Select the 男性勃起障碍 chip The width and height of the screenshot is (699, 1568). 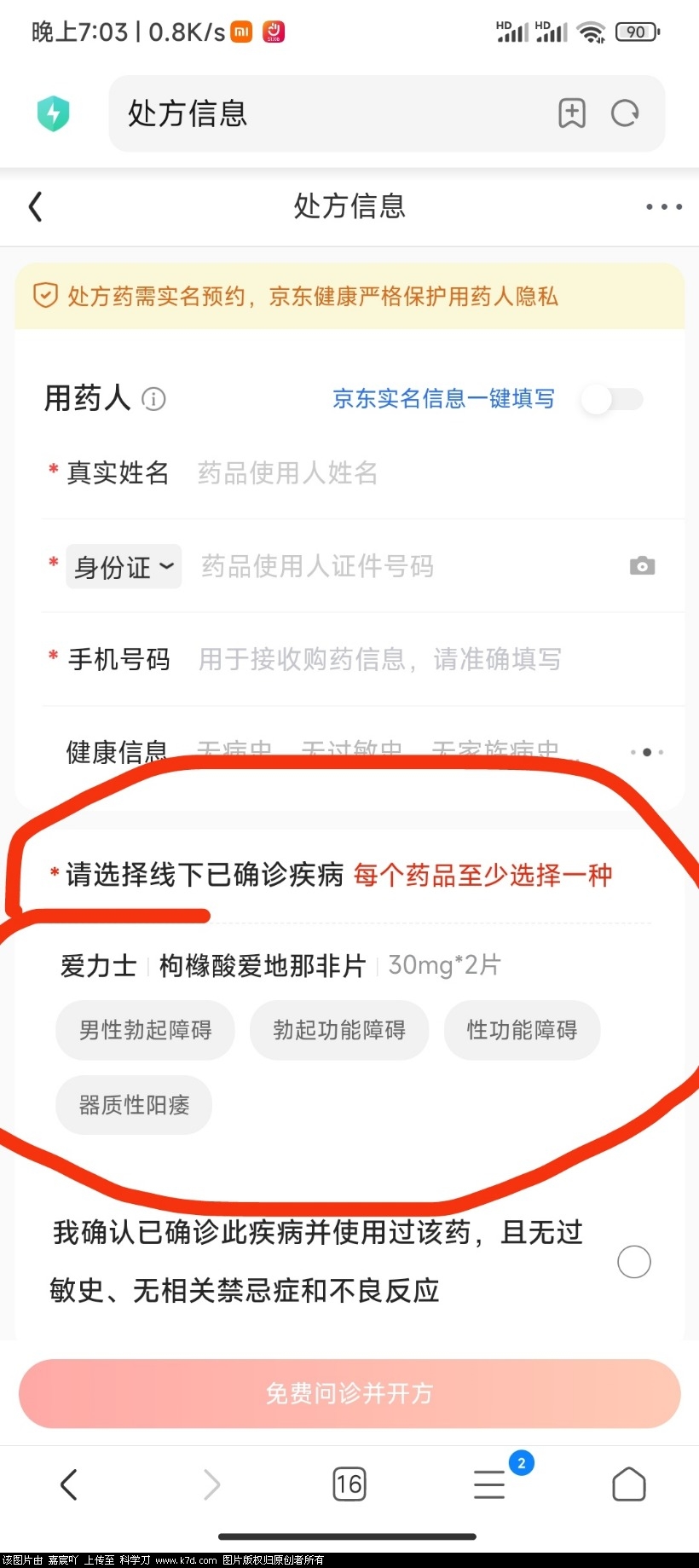pos(145,1030)
